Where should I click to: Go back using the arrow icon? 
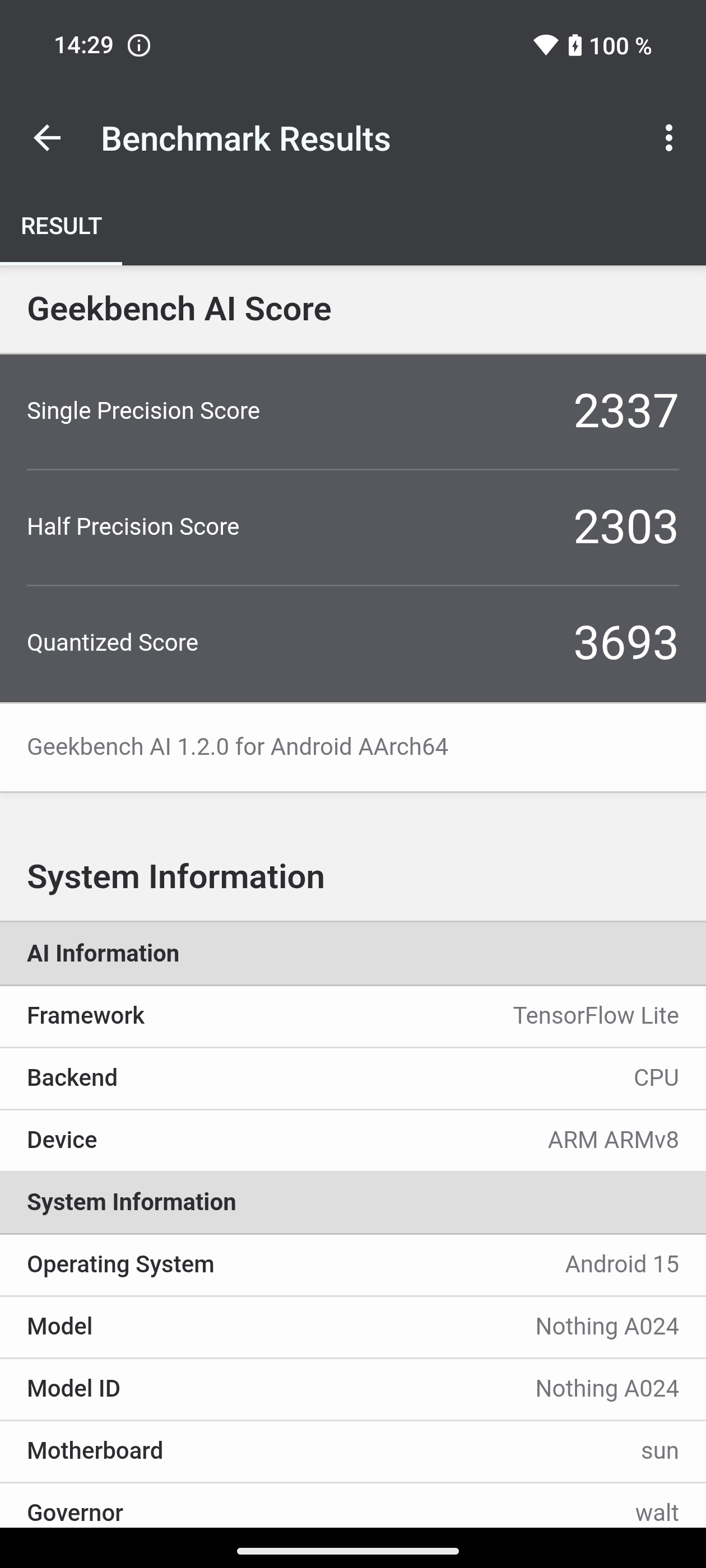(47, 138)
